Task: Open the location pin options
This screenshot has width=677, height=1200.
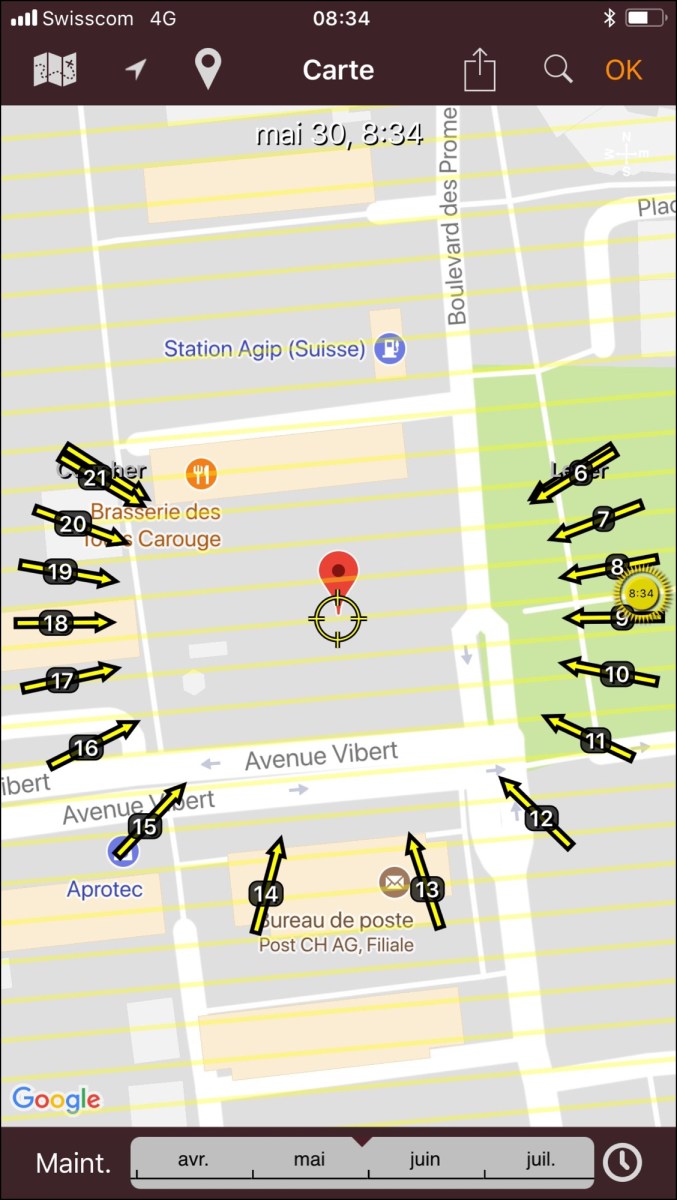Action: point(208,69)
